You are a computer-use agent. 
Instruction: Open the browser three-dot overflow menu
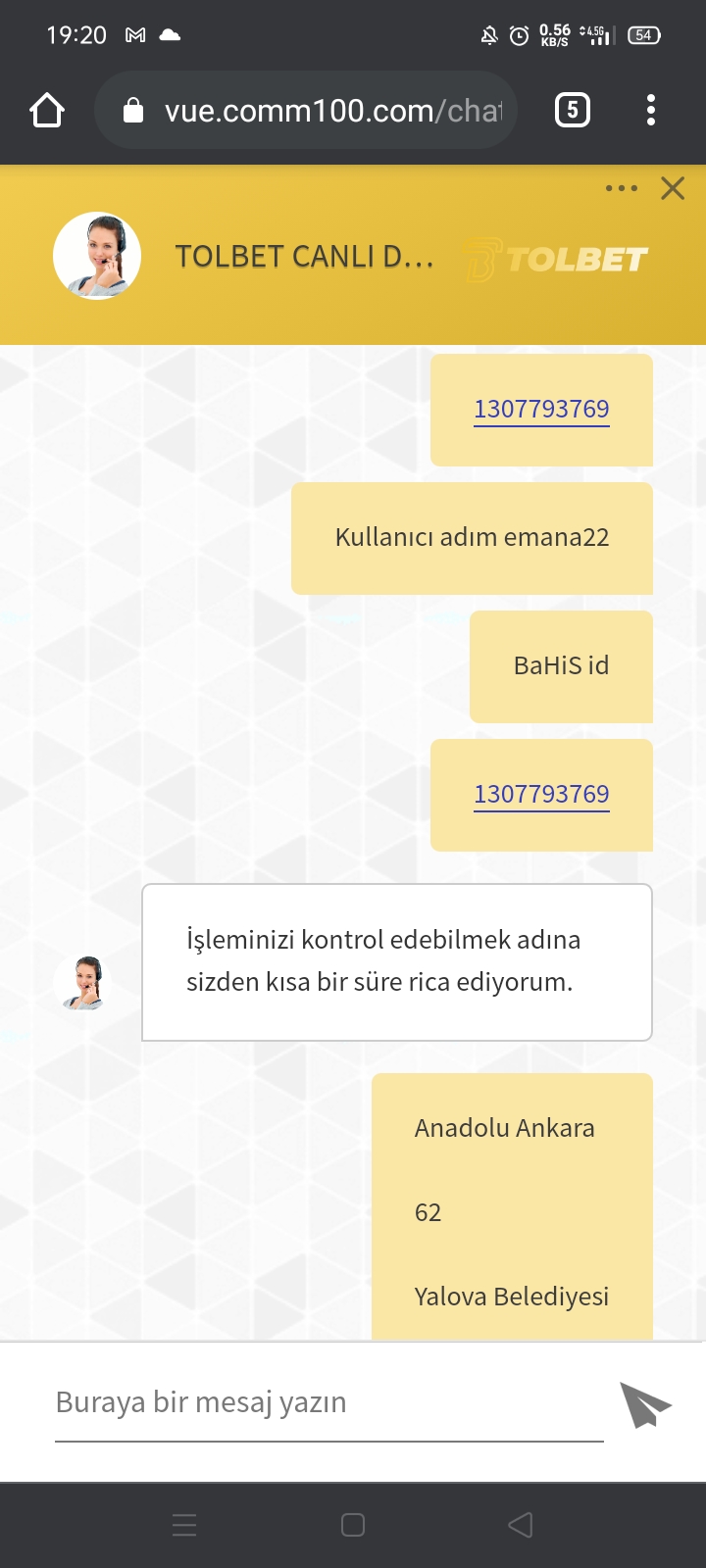pyautogui.click(x=651, y=111)
